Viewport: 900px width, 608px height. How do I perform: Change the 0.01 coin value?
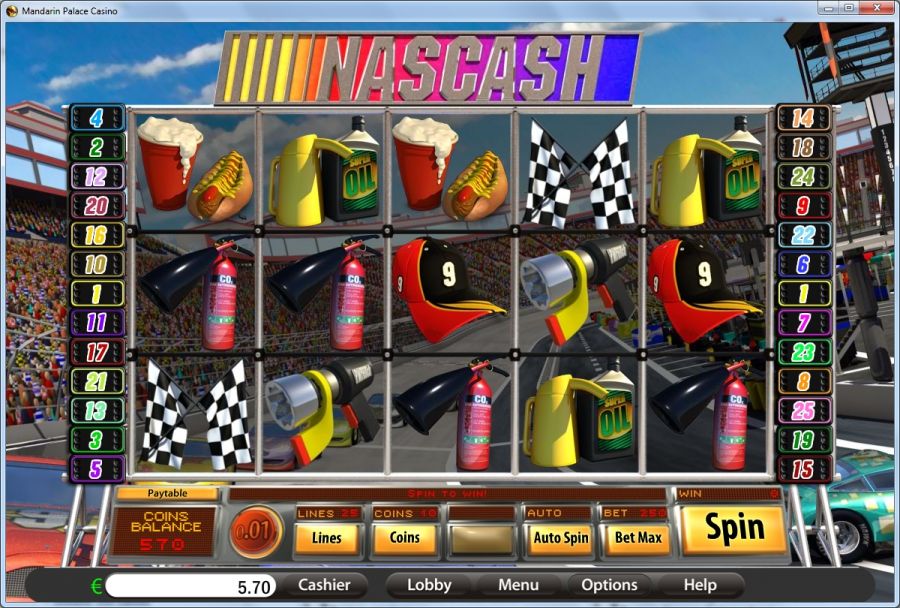pyautogui.click(x=256, y=531)
